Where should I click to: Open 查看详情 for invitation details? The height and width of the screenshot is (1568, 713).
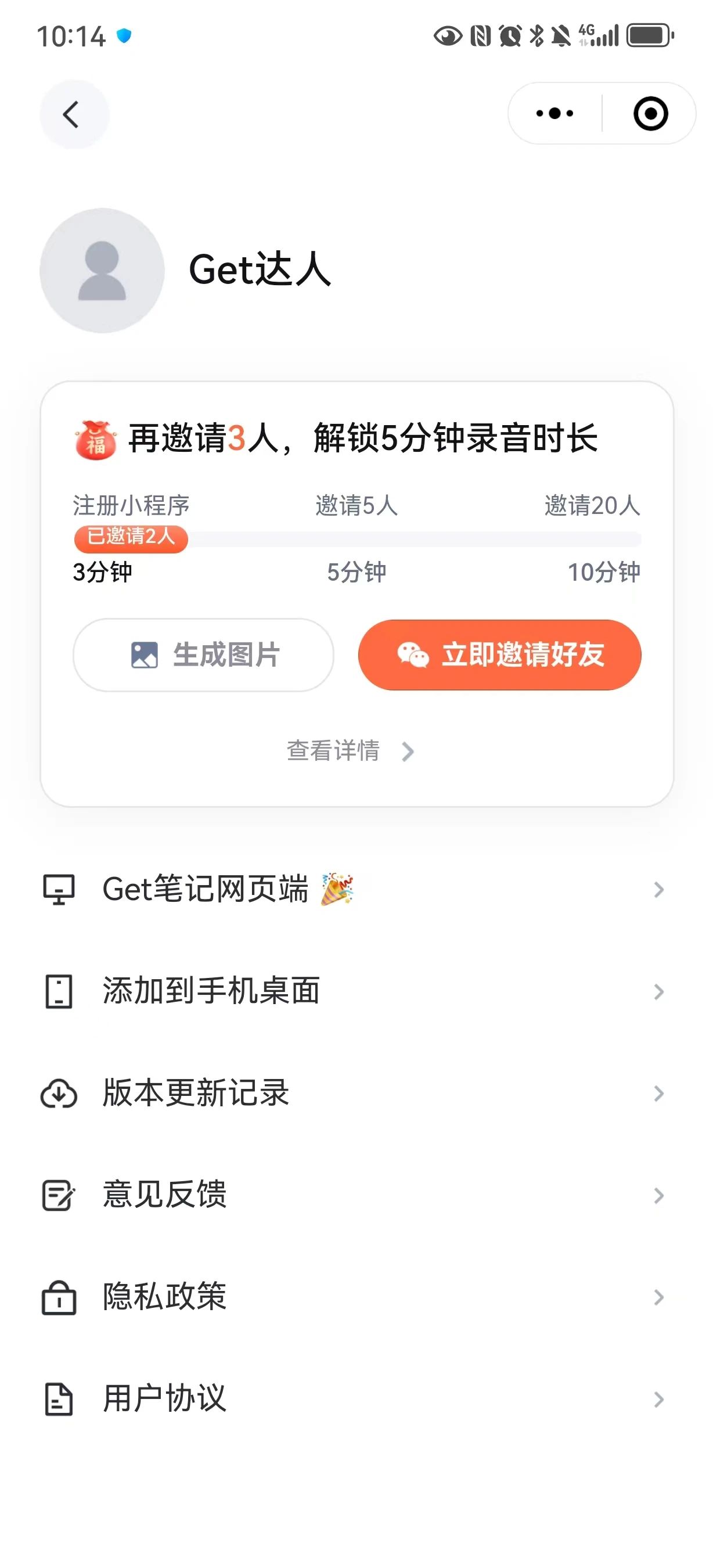[351, 750]
